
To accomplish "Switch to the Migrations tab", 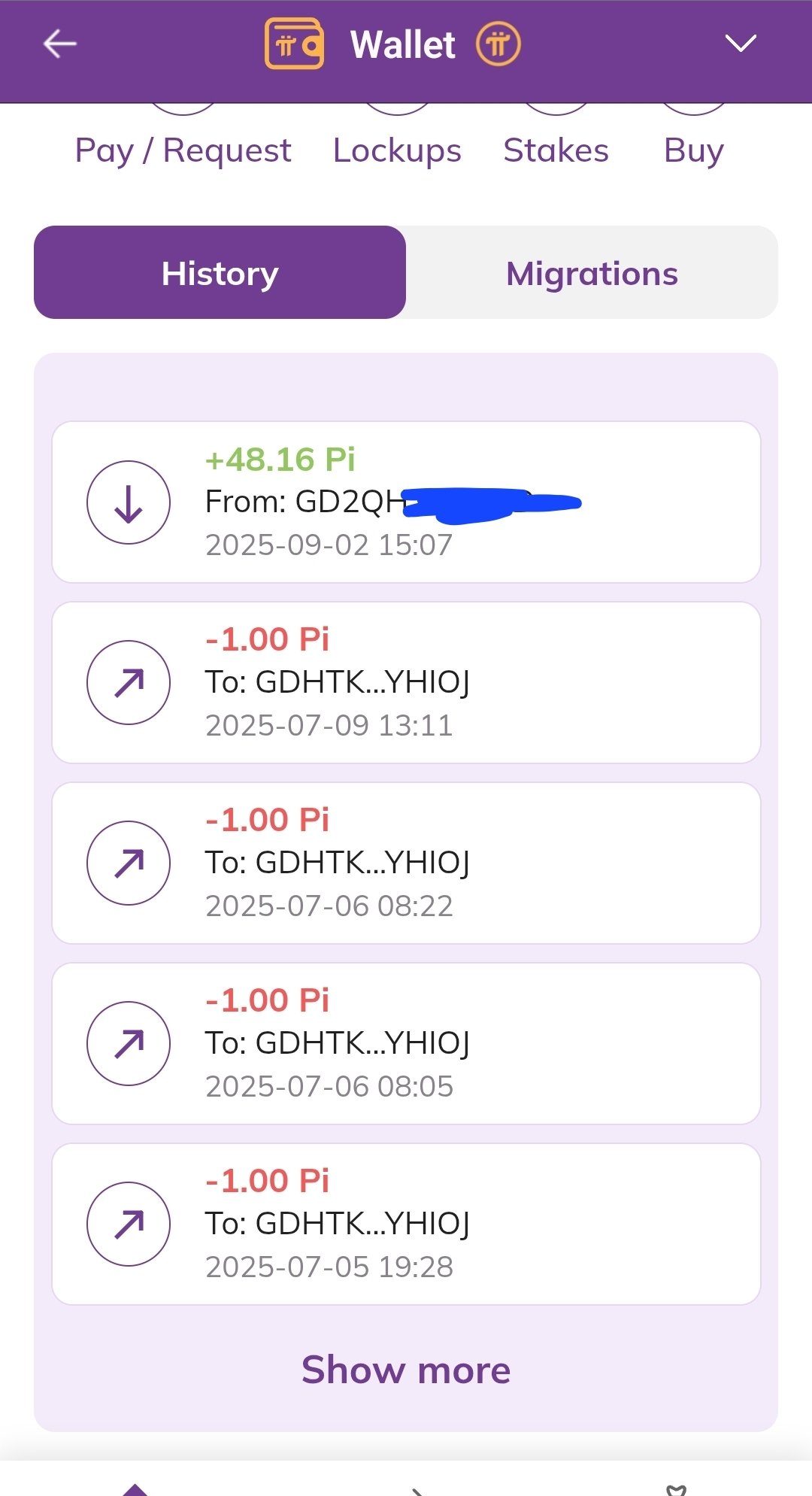I will pos(592,273).
